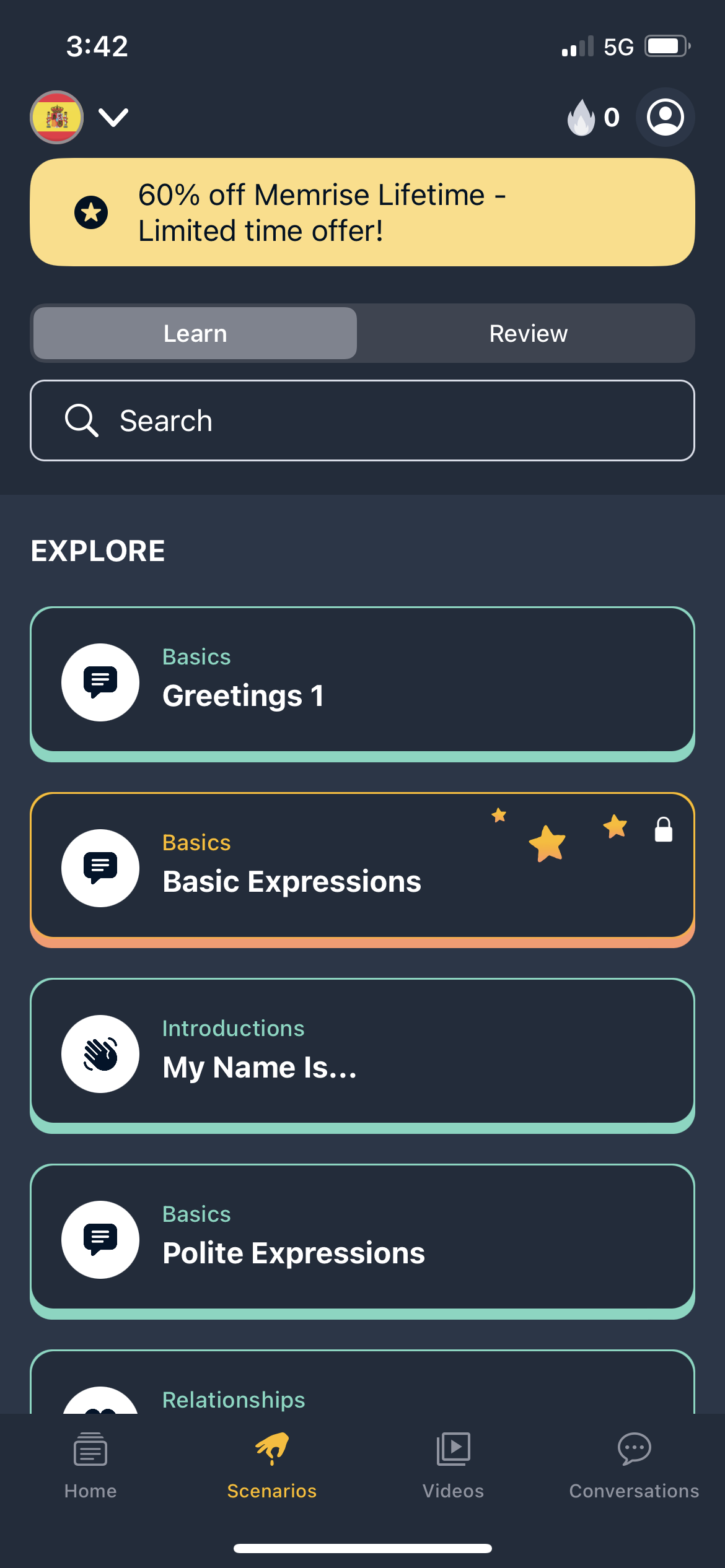
Task: Tap the waving hand icon on My Name Is
Action: click(100, 1053)
